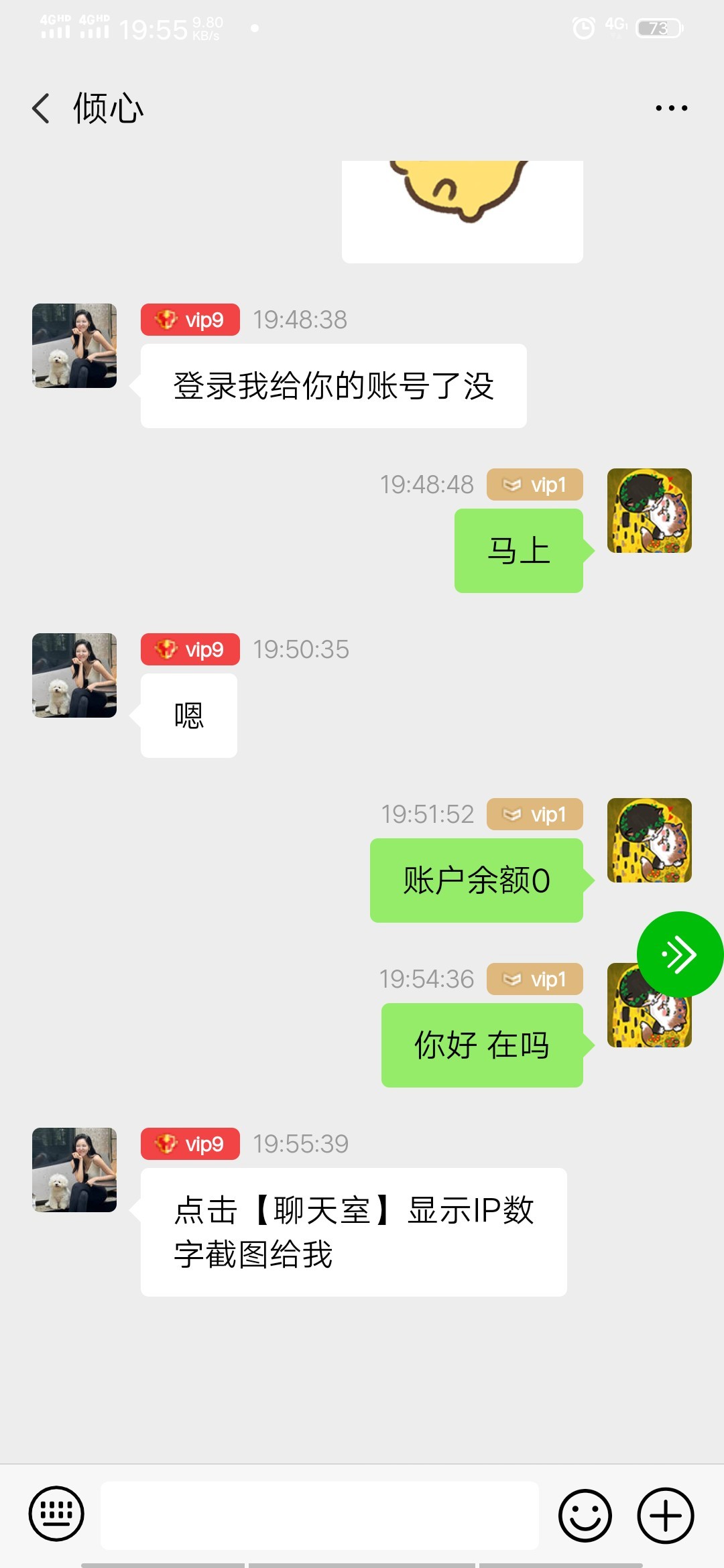Tap the alarm clock icon in the status bar
The image size is (724, 1568).
[x=583, y=25]
